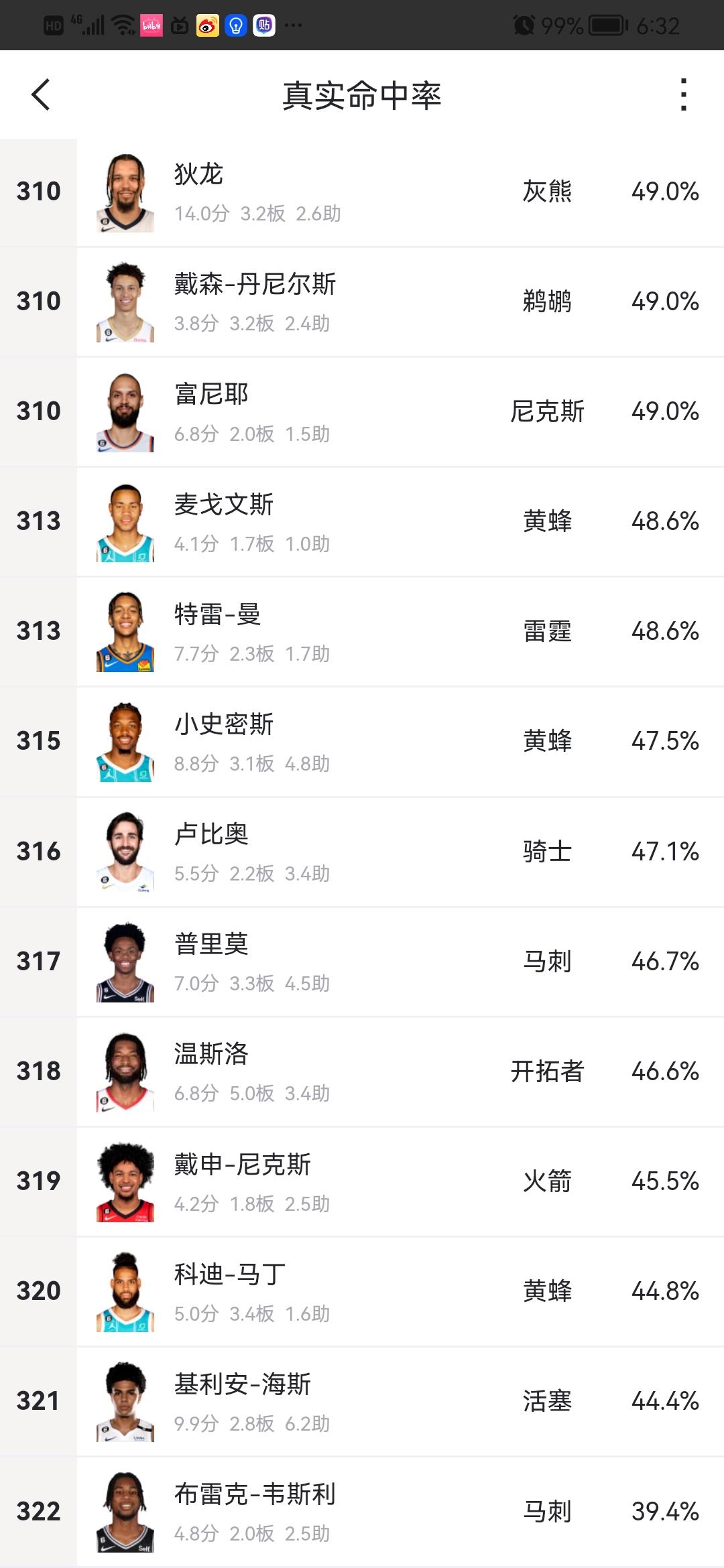This screenshot has width=724, height=1568.
Task: Select 布雷克-韦斯利 row
Action: coord(362,1512)
